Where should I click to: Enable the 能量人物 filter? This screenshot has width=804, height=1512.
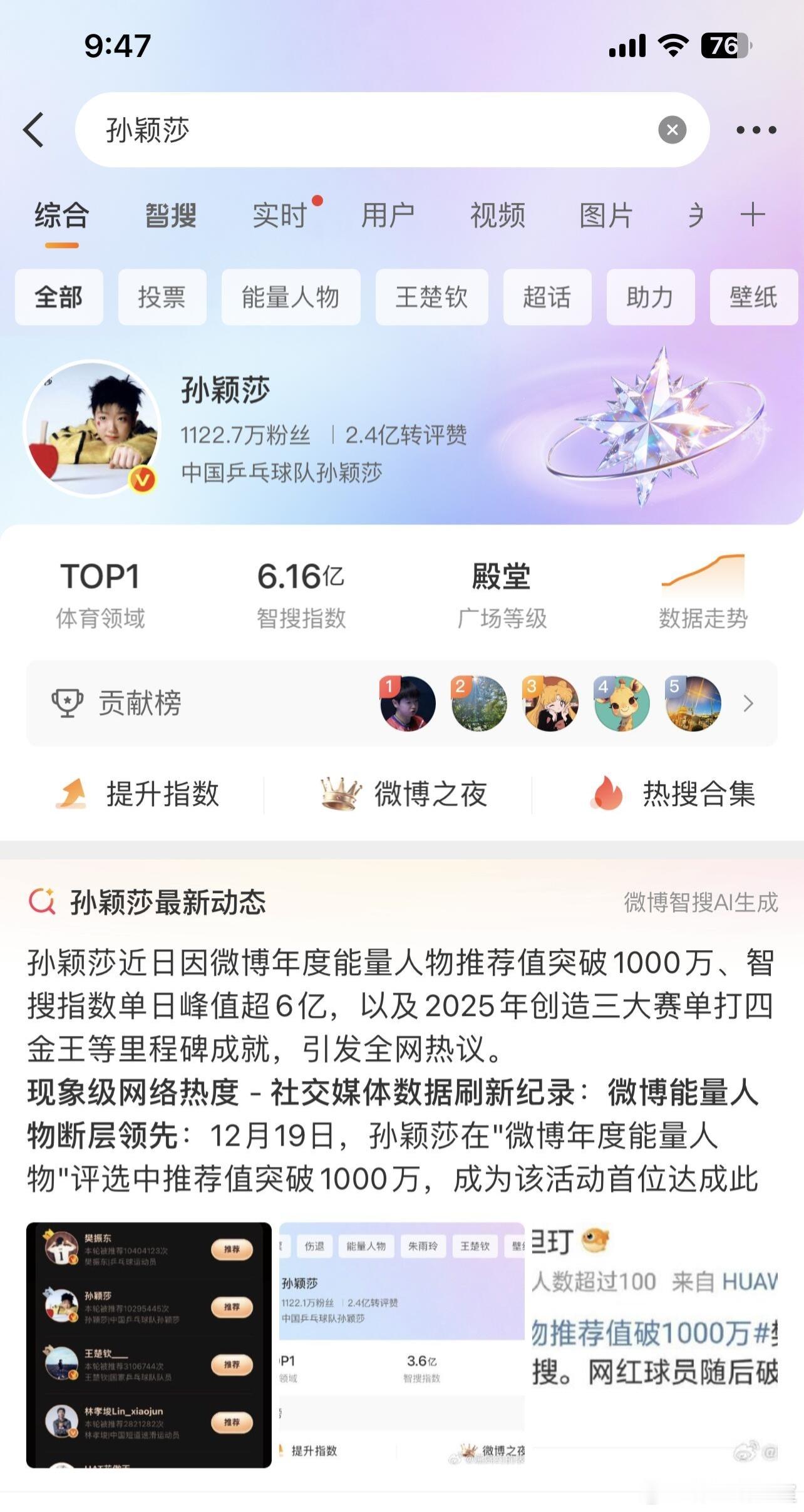pyautogui.click(x=291, y=298)
